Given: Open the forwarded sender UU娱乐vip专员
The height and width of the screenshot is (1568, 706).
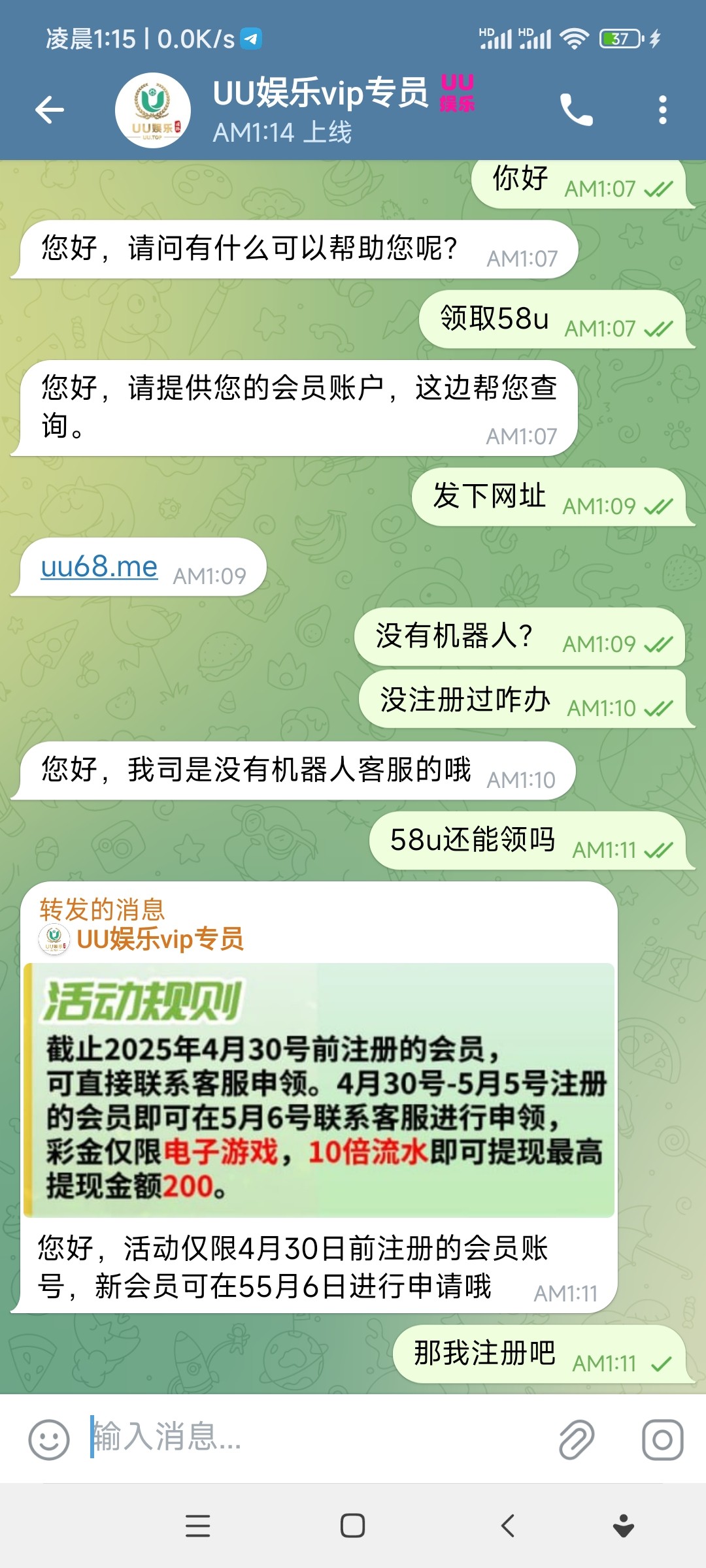Looking at the screenshot, I should pos(160,939).
